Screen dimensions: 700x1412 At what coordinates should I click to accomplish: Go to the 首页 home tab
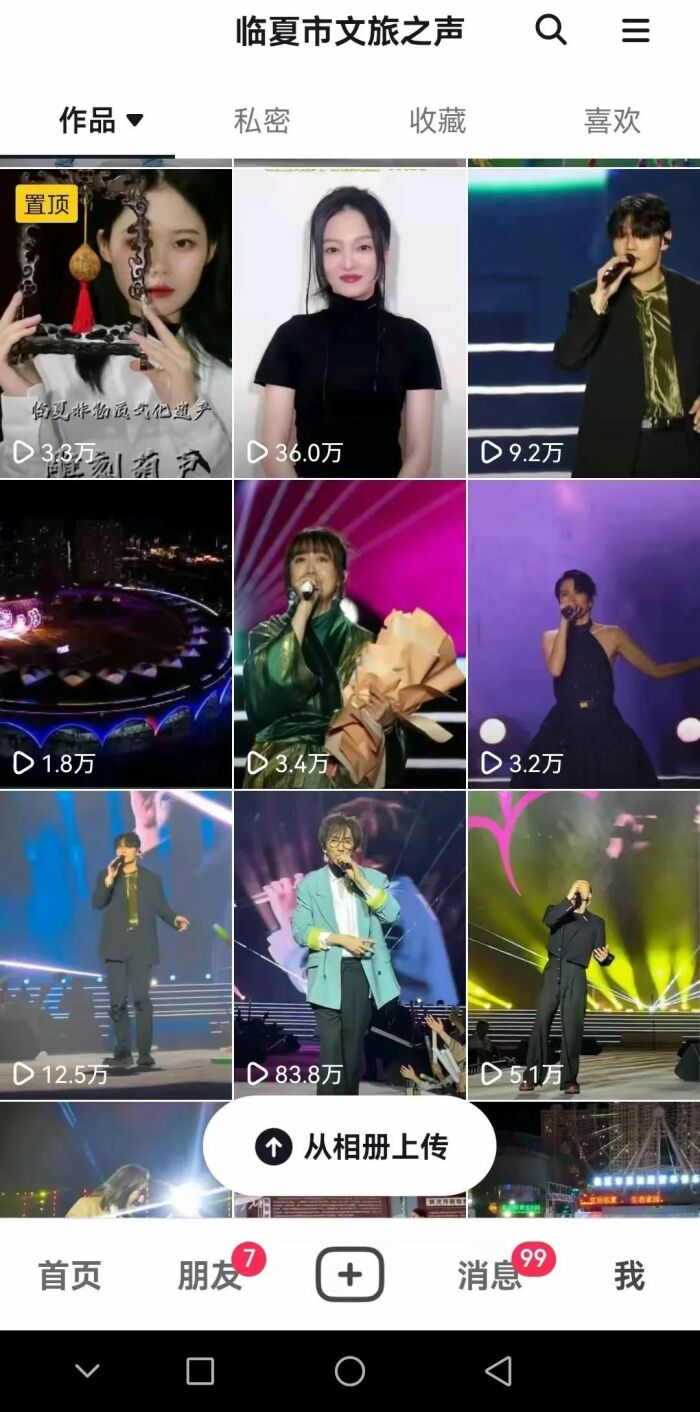[x=70, y=1276]
